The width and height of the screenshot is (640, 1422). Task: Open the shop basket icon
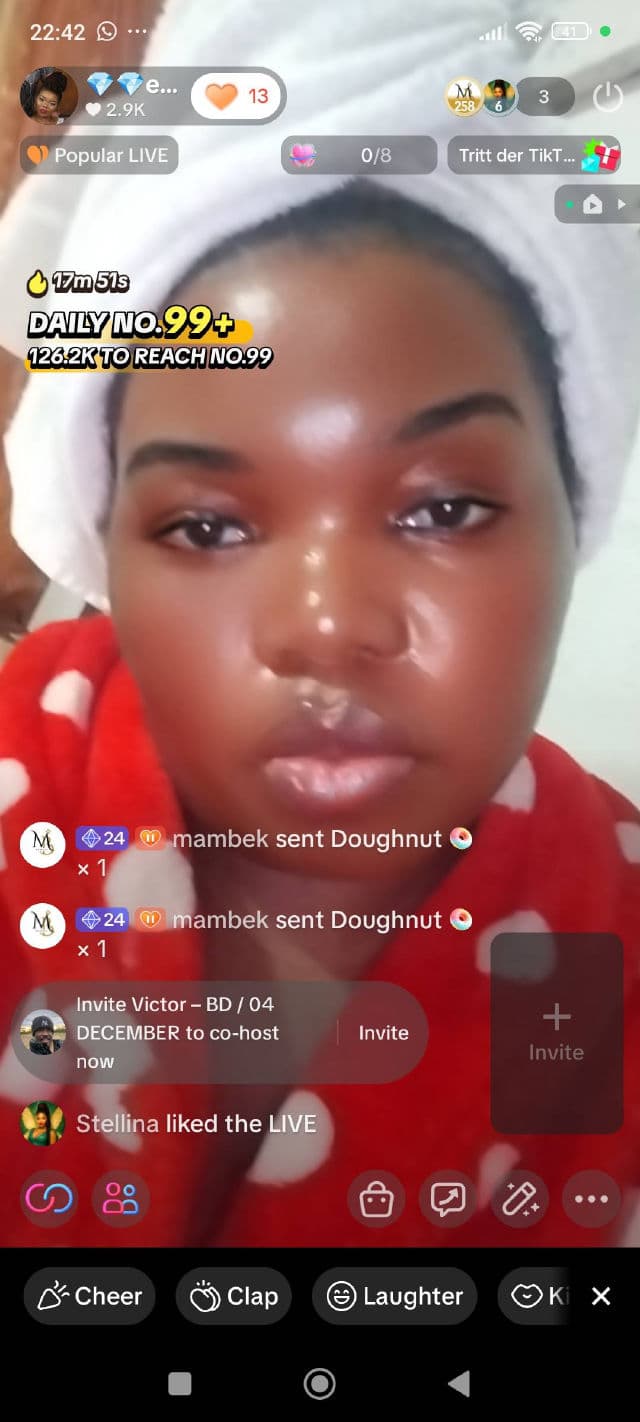click(376, 1198)
